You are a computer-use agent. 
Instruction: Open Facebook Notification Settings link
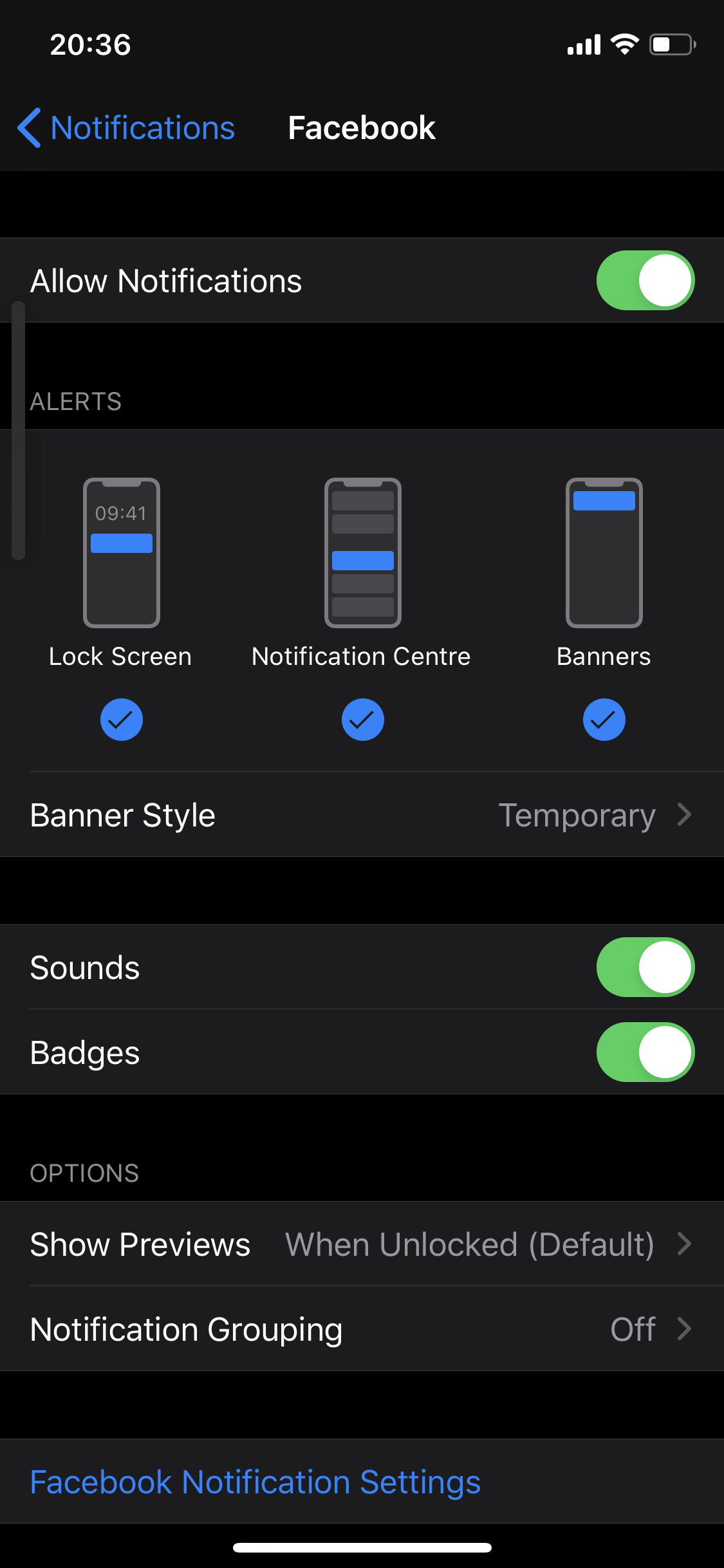(255, 1482)
